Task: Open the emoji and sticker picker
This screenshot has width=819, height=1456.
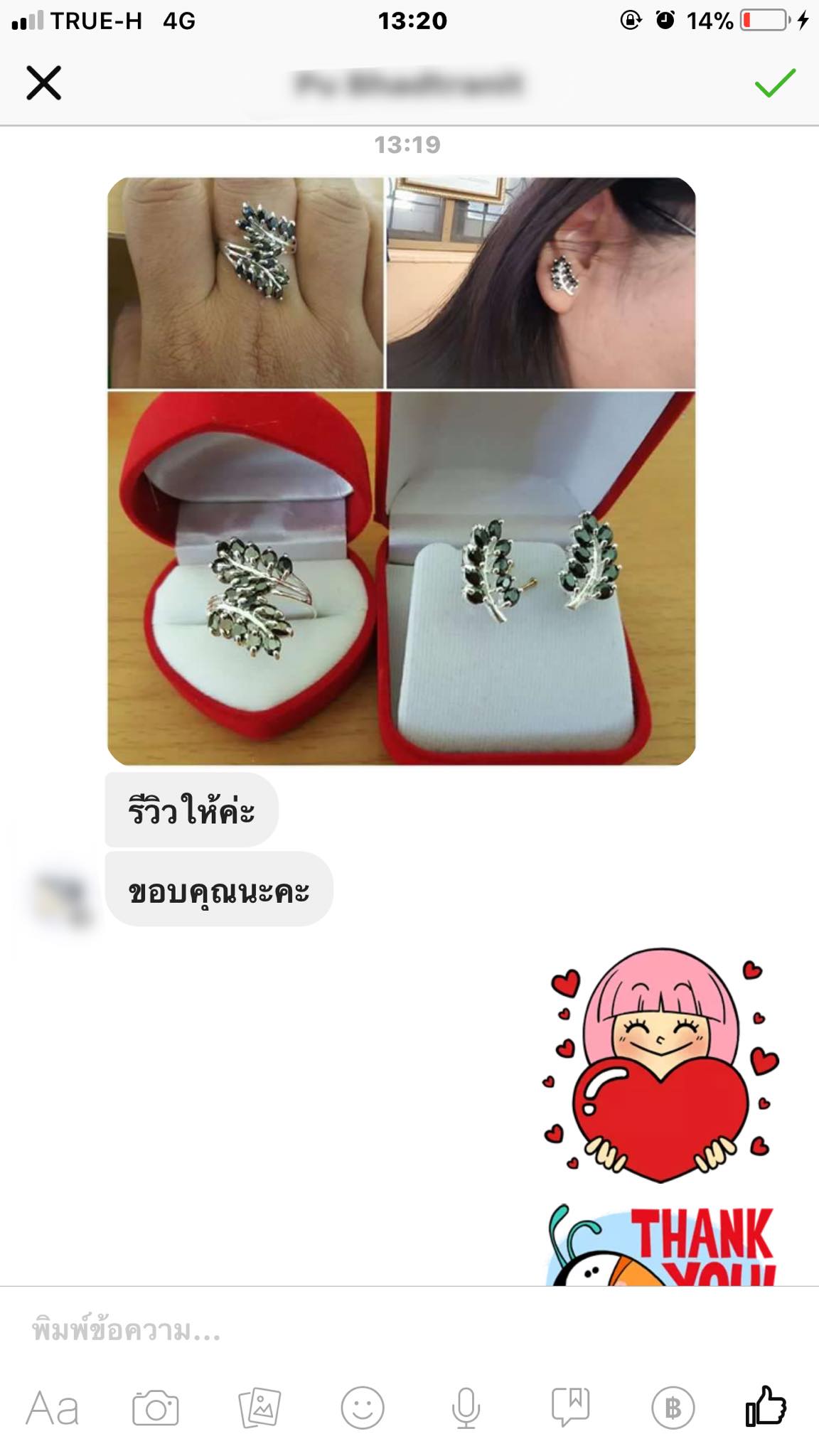Action: tap(363, 1408)
